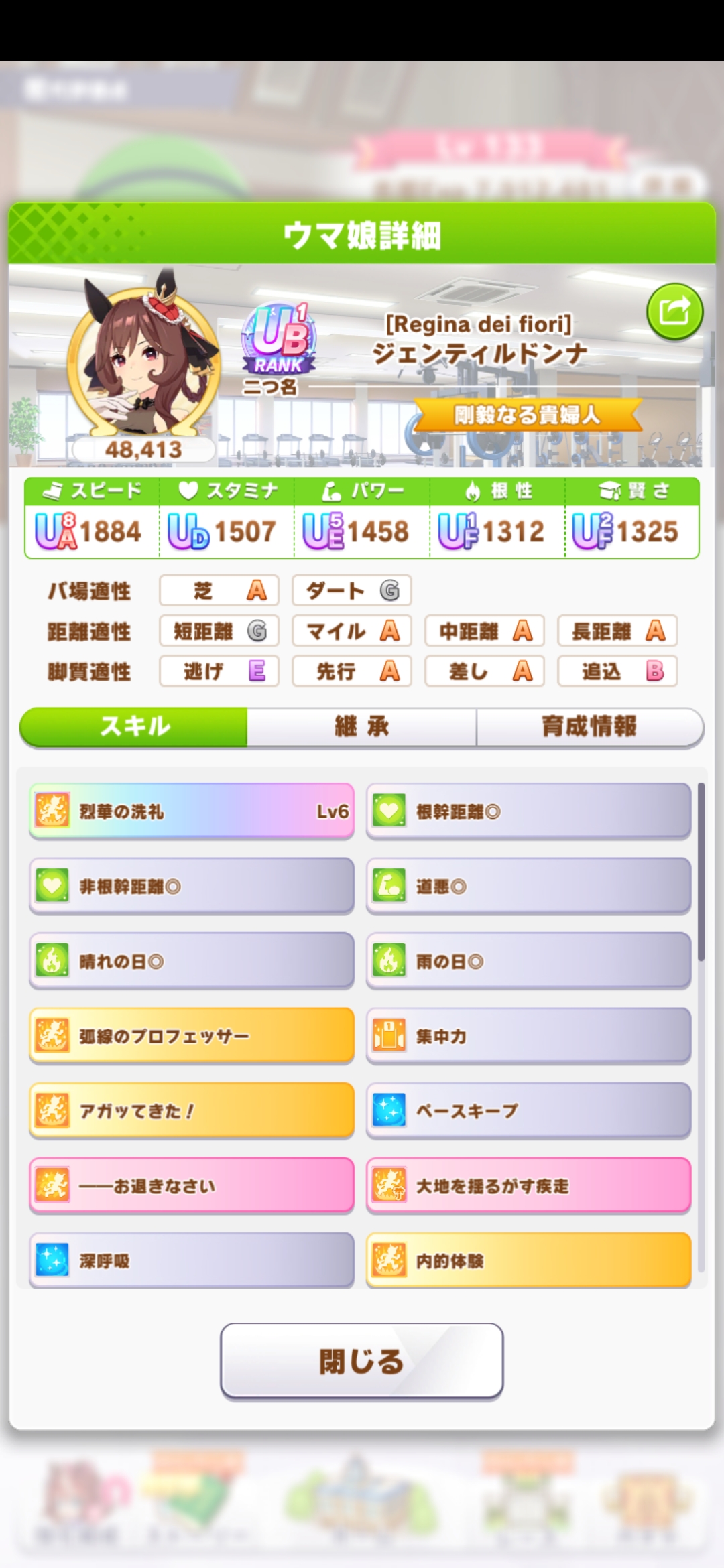This screenshot has width=724, height=1568.
Task: View details of skill 烈華の洗礼
Action: click(x=192, y=811)
